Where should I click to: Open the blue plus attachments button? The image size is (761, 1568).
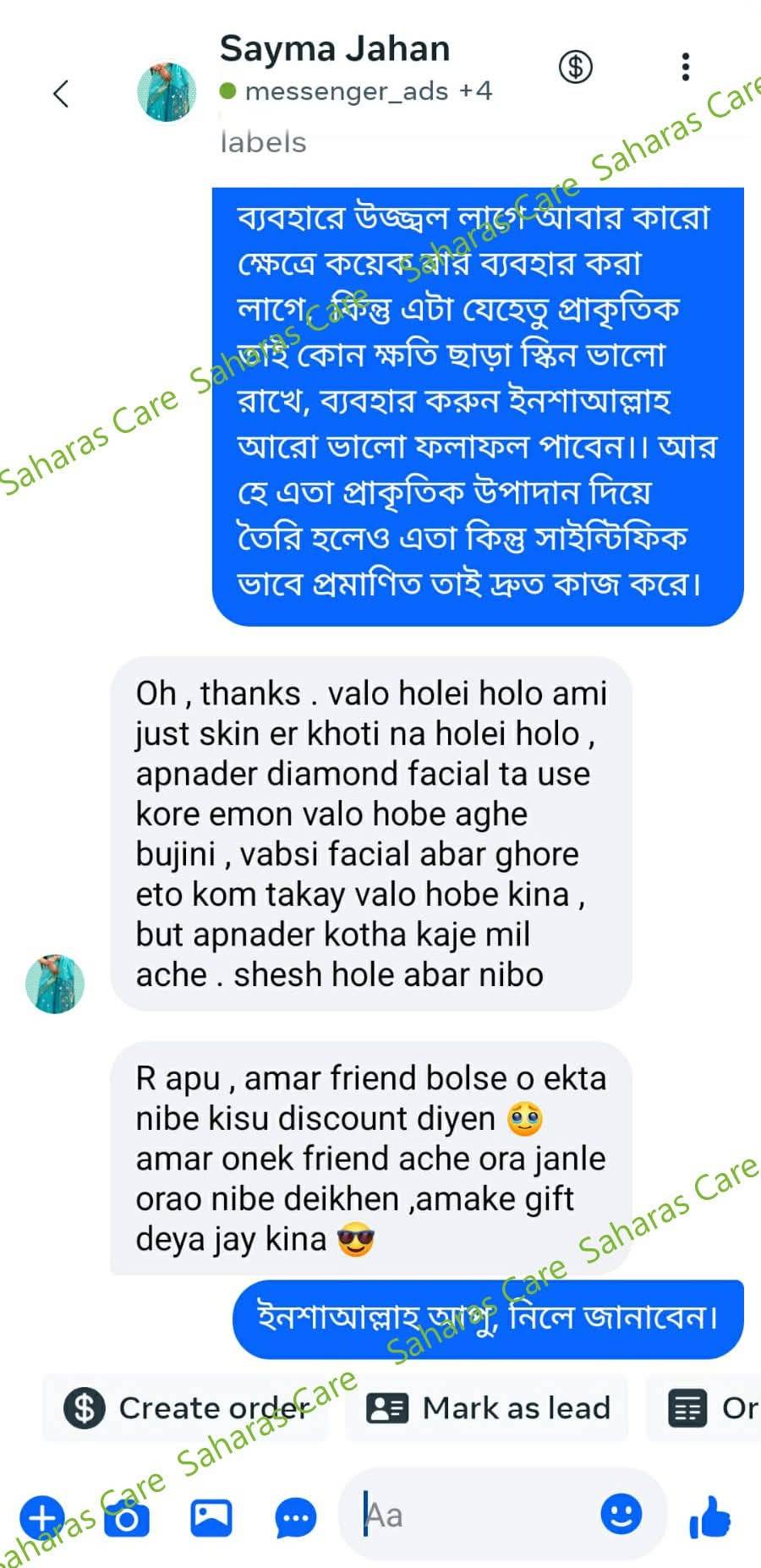click(x=42, y=1516)
